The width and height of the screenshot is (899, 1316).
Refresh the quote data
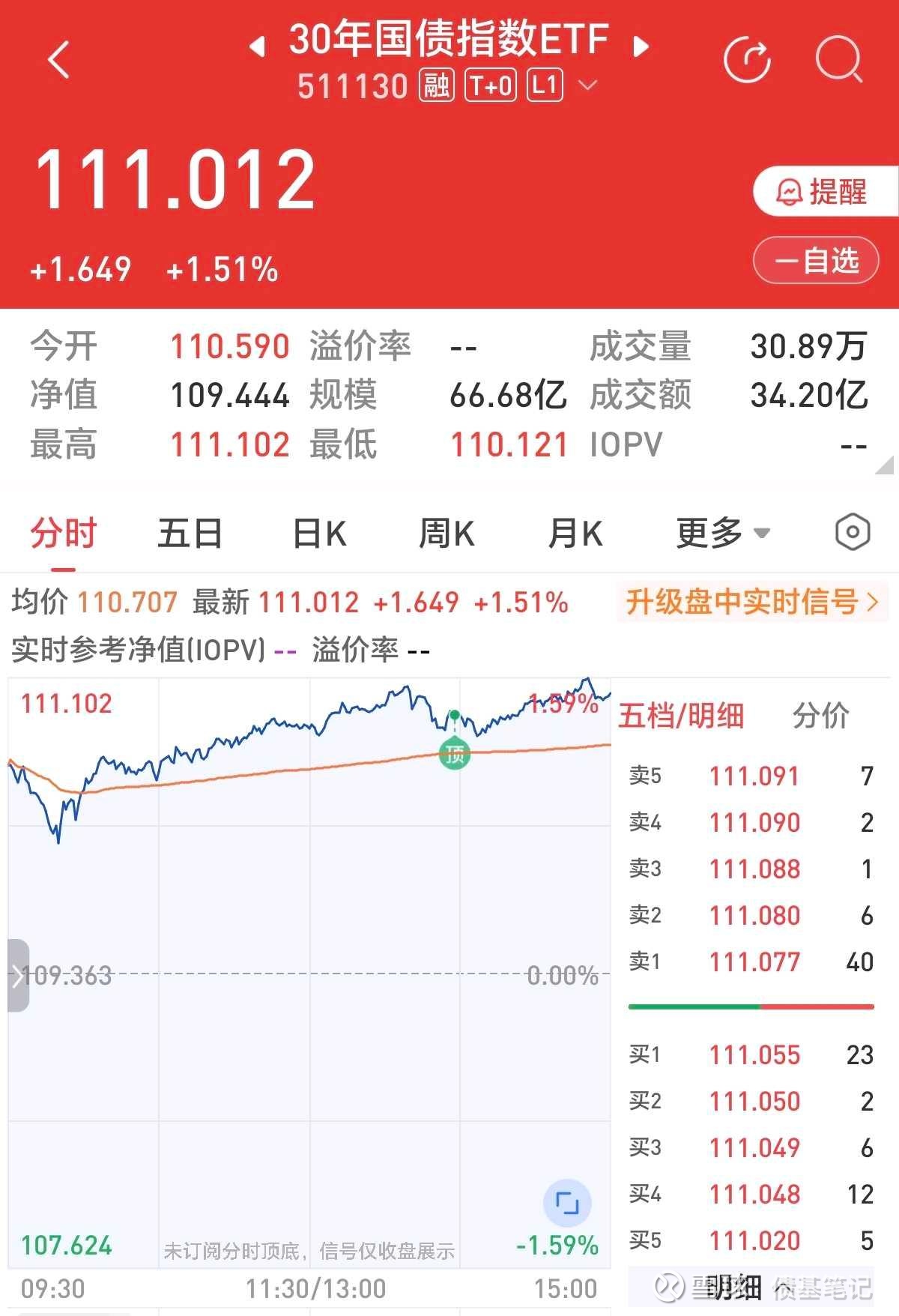747,60
